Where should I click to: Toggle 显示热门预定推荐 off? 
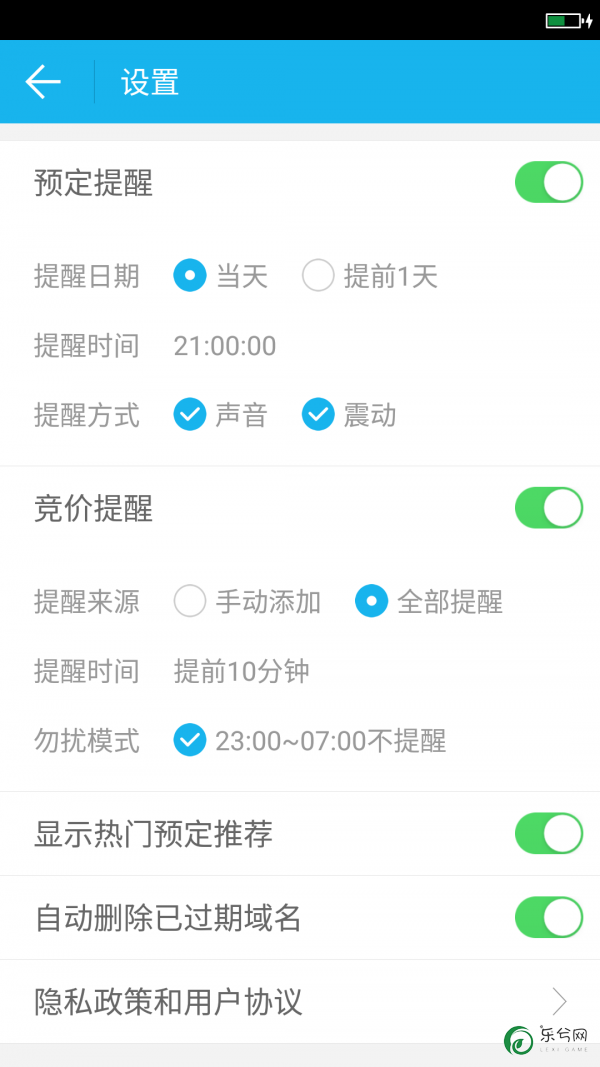(x=549, y=834)
